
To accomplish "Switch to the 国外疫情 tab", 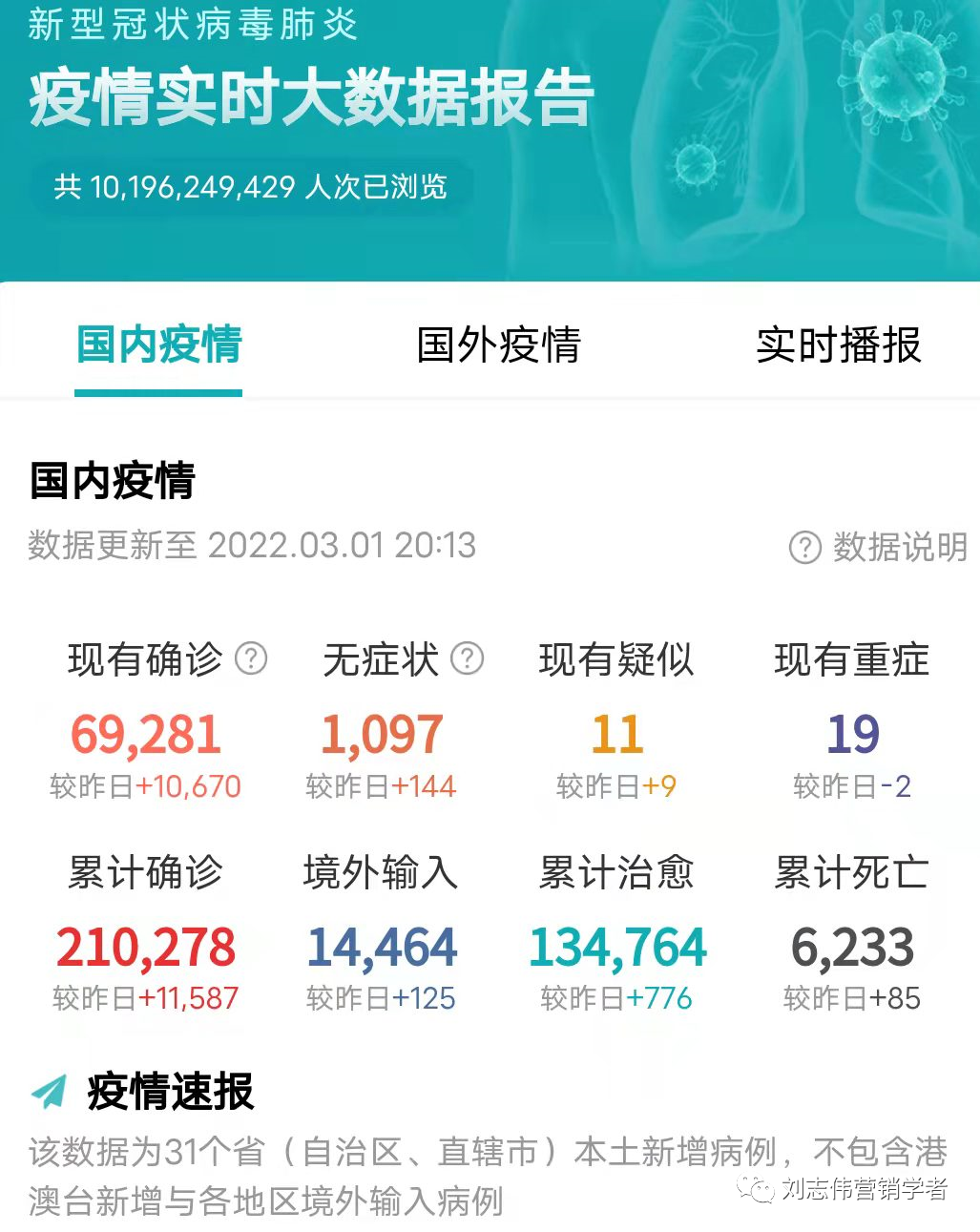I will point(498,345).
